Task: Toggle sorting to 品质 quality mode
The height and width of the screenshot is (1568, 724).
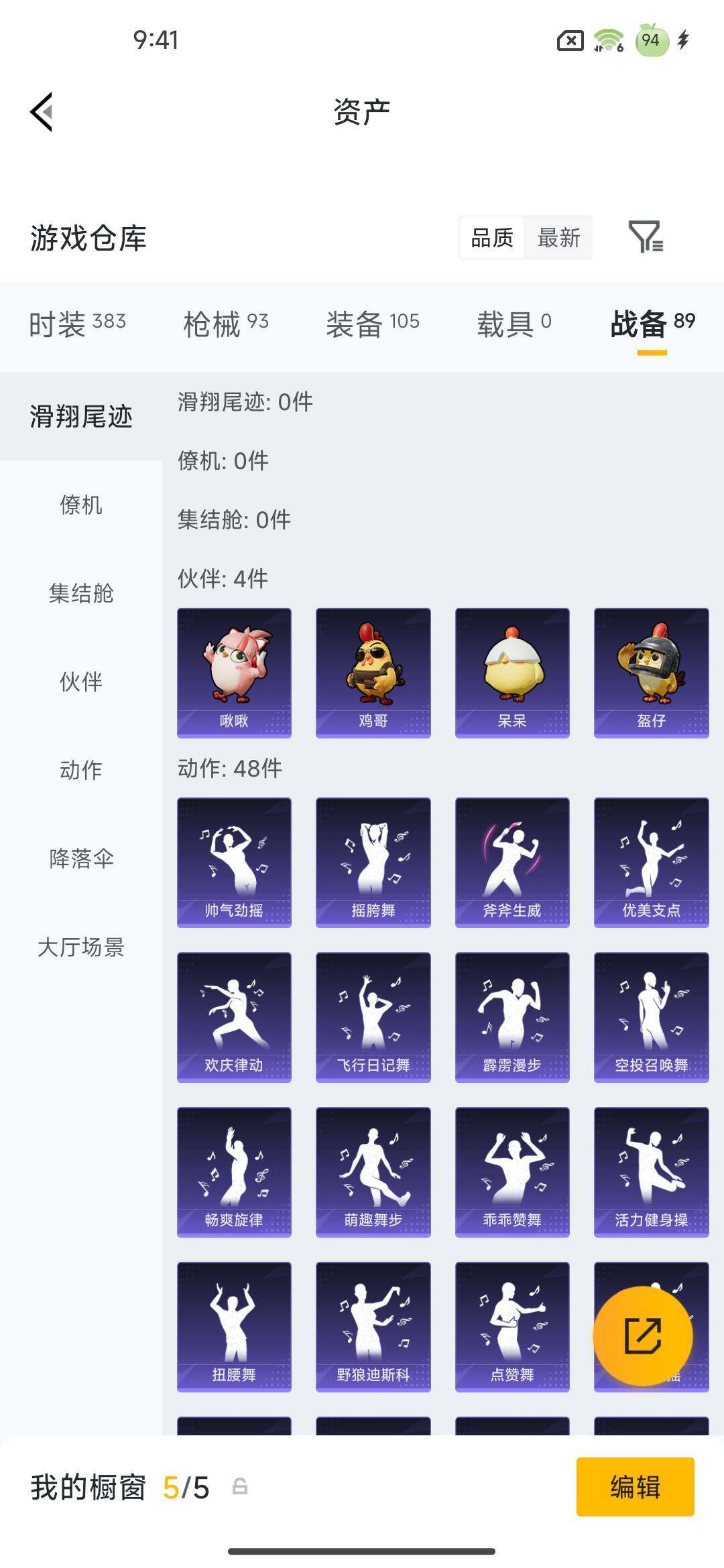Action: [492, 238]
